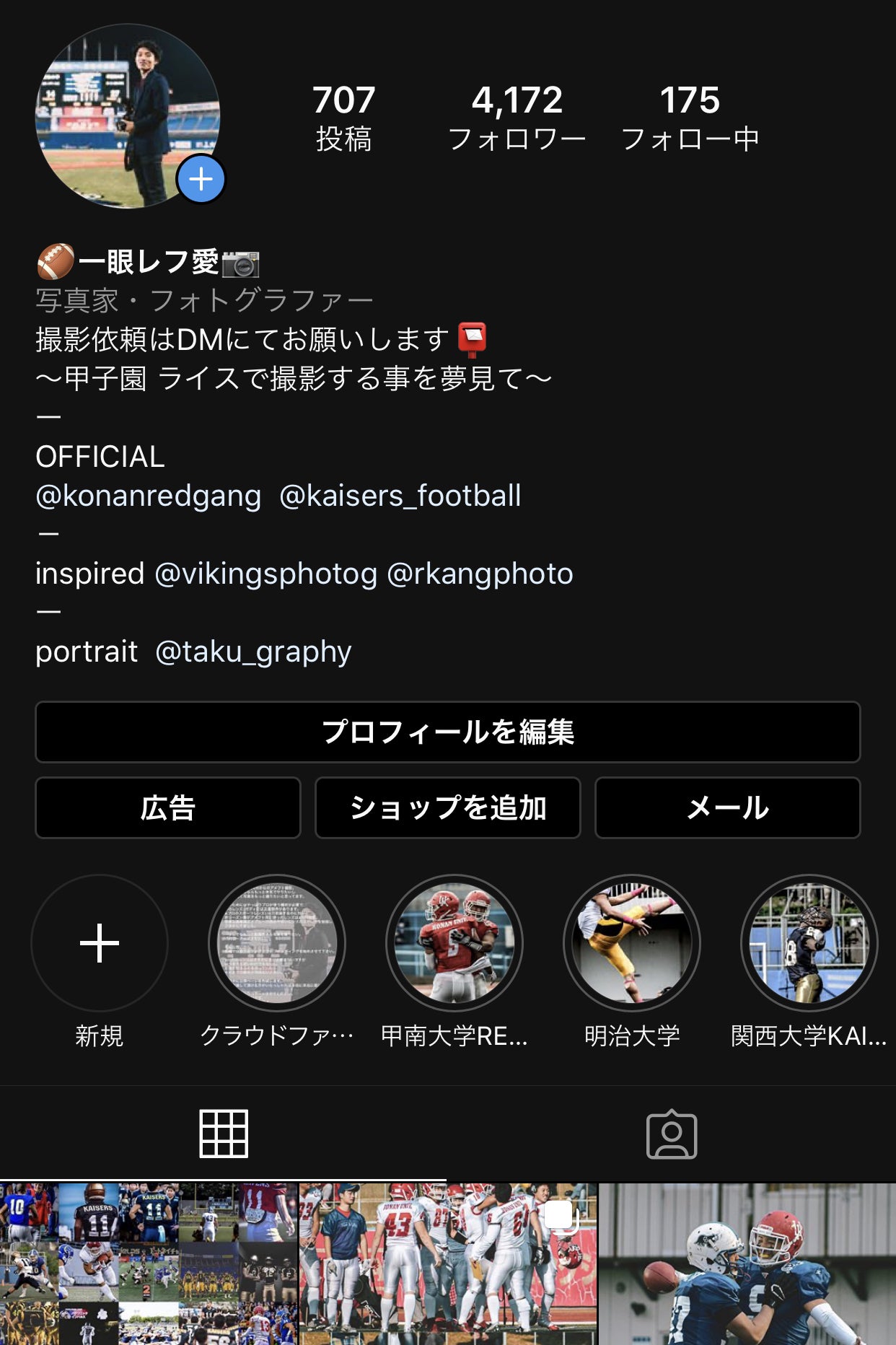Add a story via the blue plus badge

click(201, 180)
